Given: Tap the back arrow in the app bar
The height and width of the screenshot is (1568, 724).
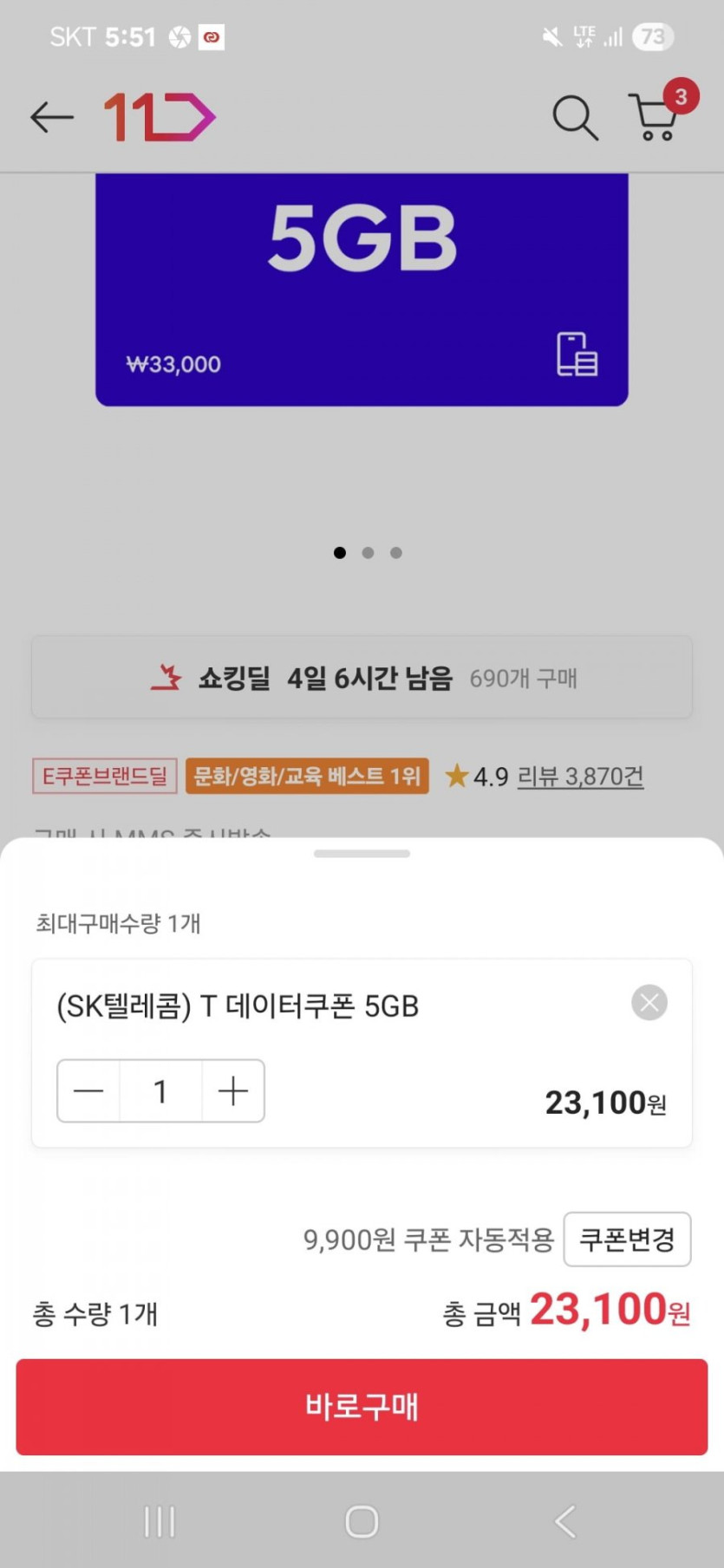Looking at the screenshot, I should [x=51, y=117].
